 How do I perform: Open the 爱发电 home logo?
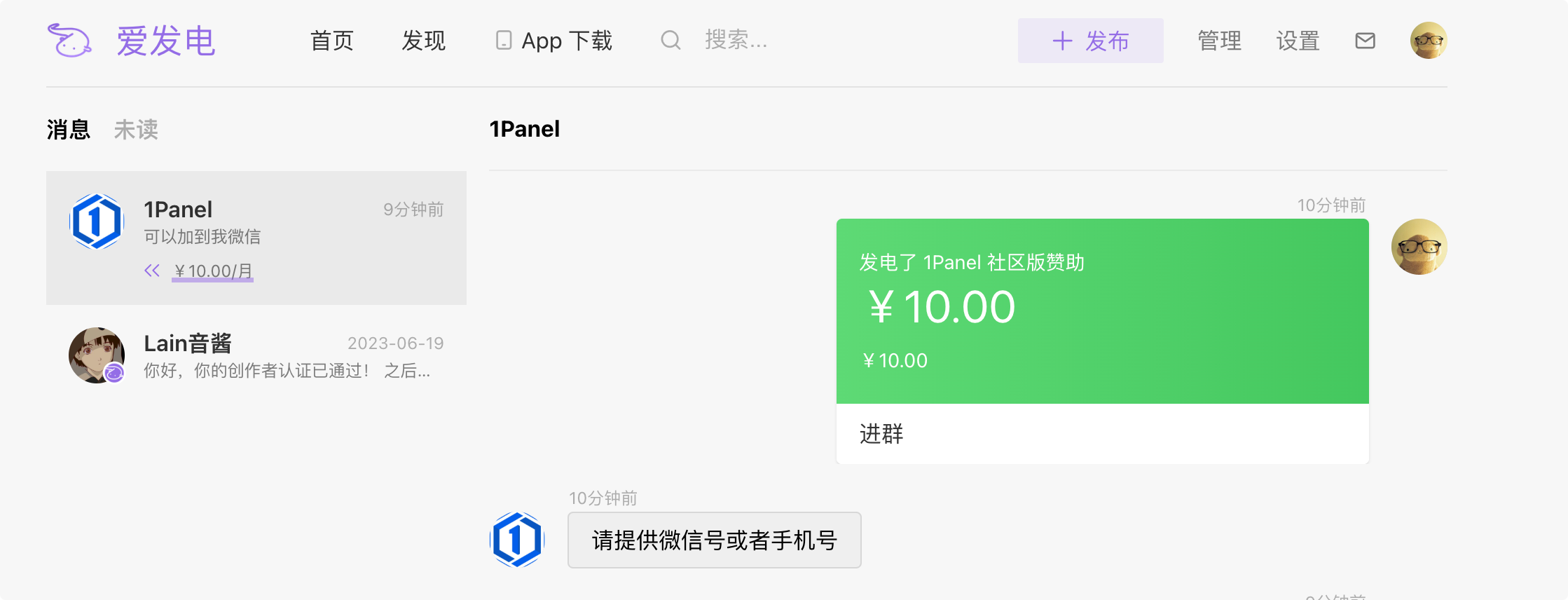[x=132, y=41]
